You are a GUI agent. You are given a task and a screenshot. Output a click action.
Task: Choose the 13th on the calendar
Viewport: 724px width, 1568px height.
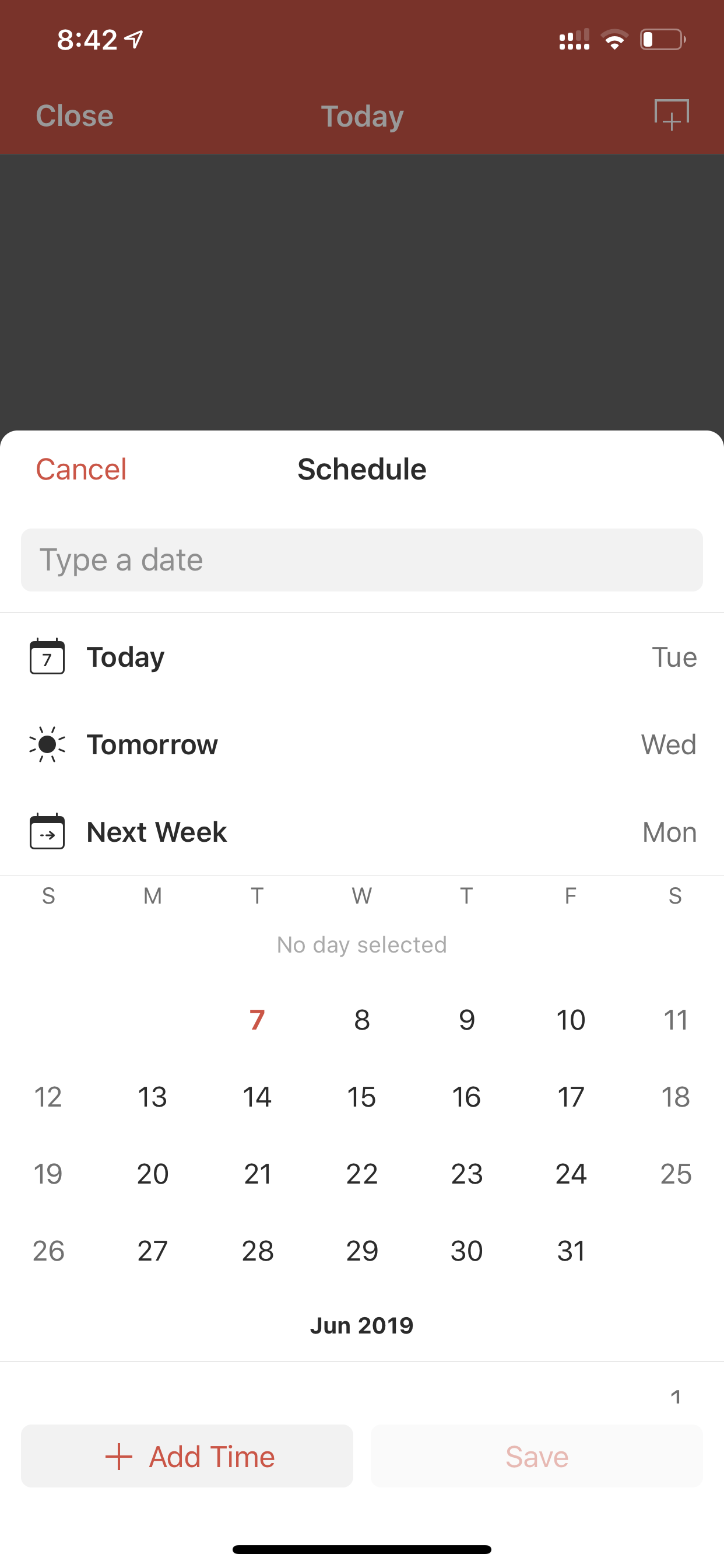(153, 1097)
